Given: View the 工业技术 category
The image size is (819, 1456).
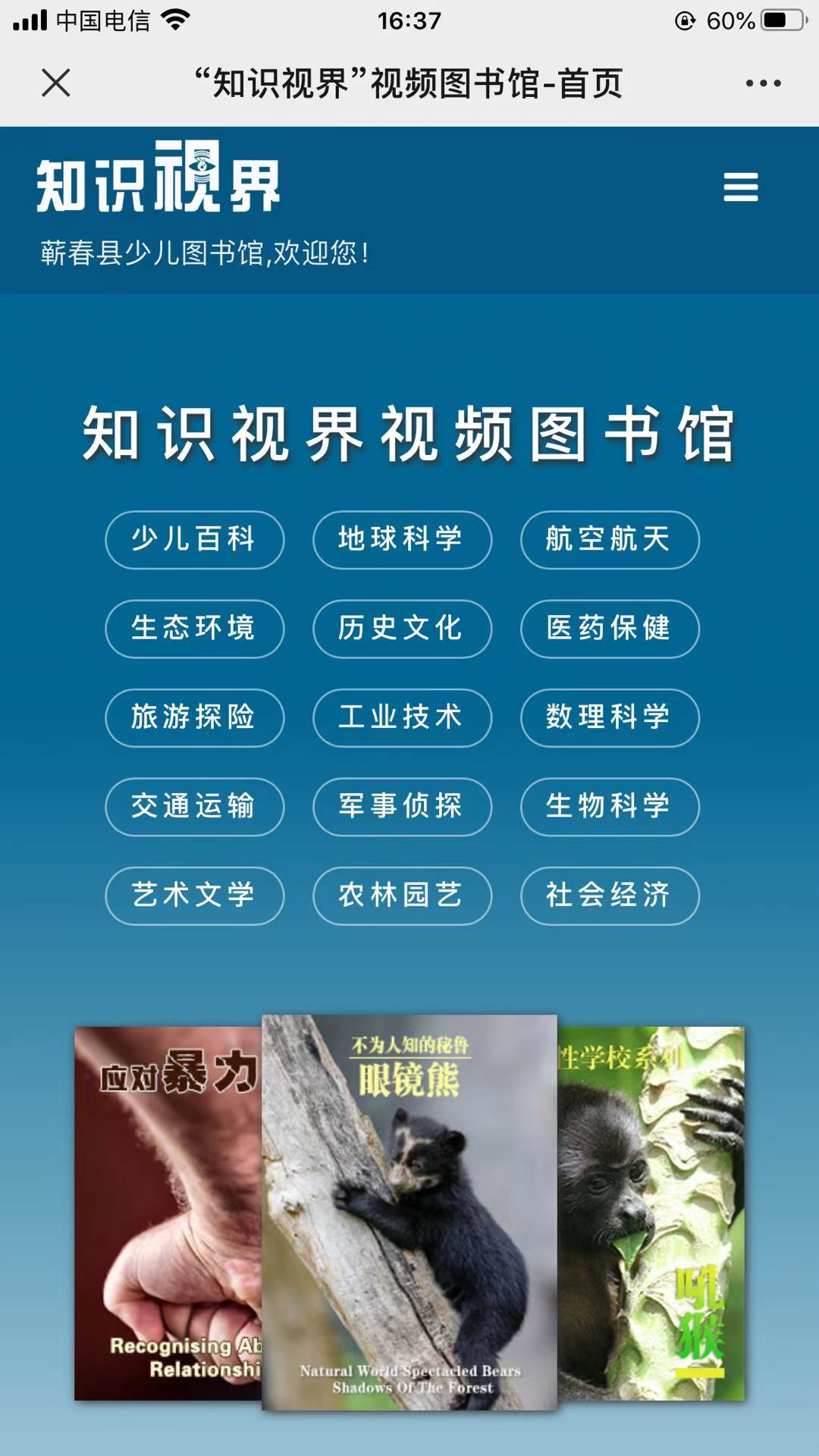Looking at the screenshot, I should point(402,717).
